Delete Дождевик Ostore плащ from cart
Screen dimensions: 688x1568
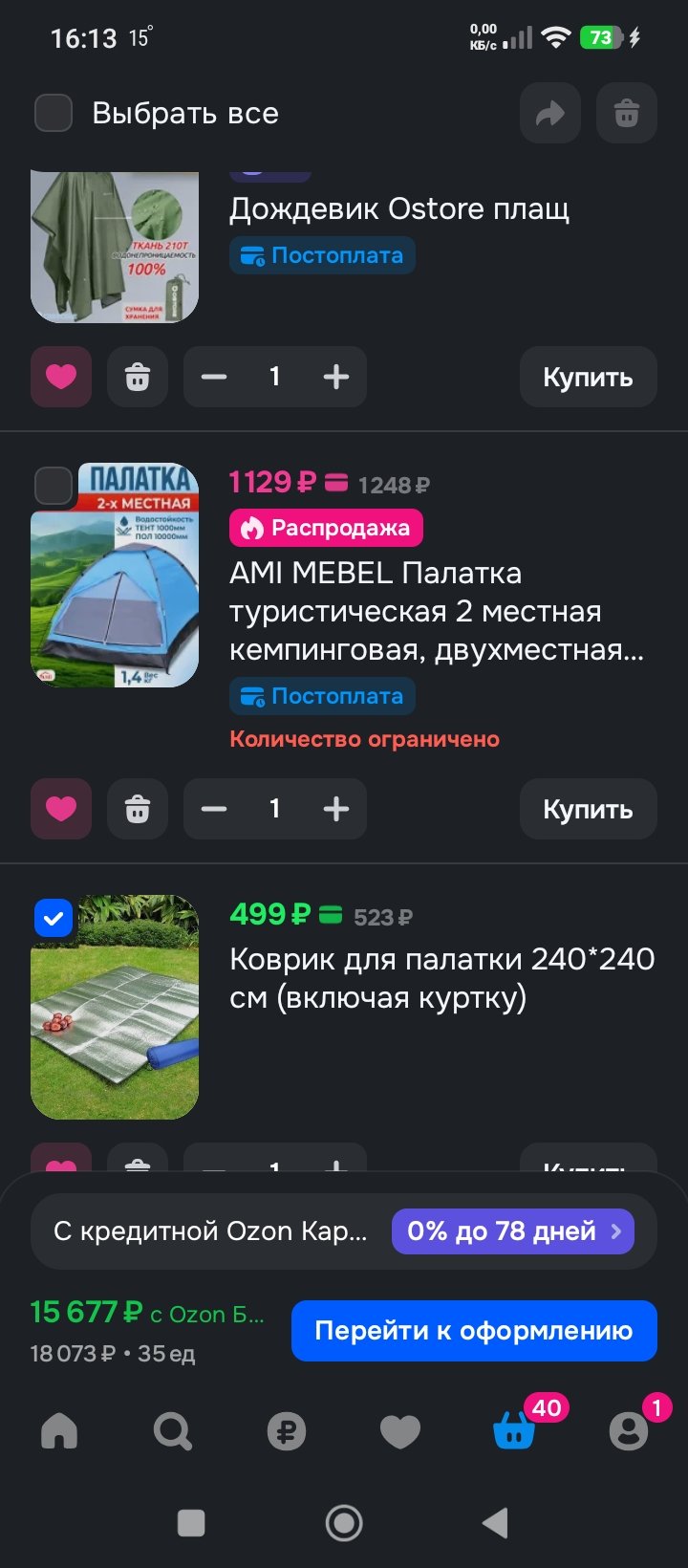click(138, 377)
